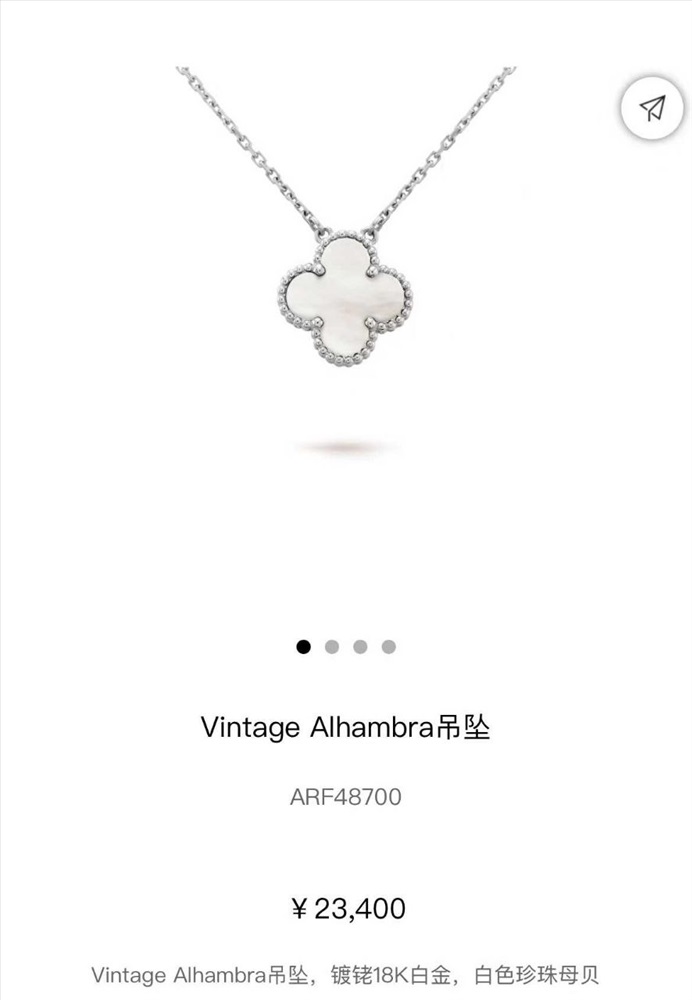Go to the fourth image dot

[x=388, y=647]
